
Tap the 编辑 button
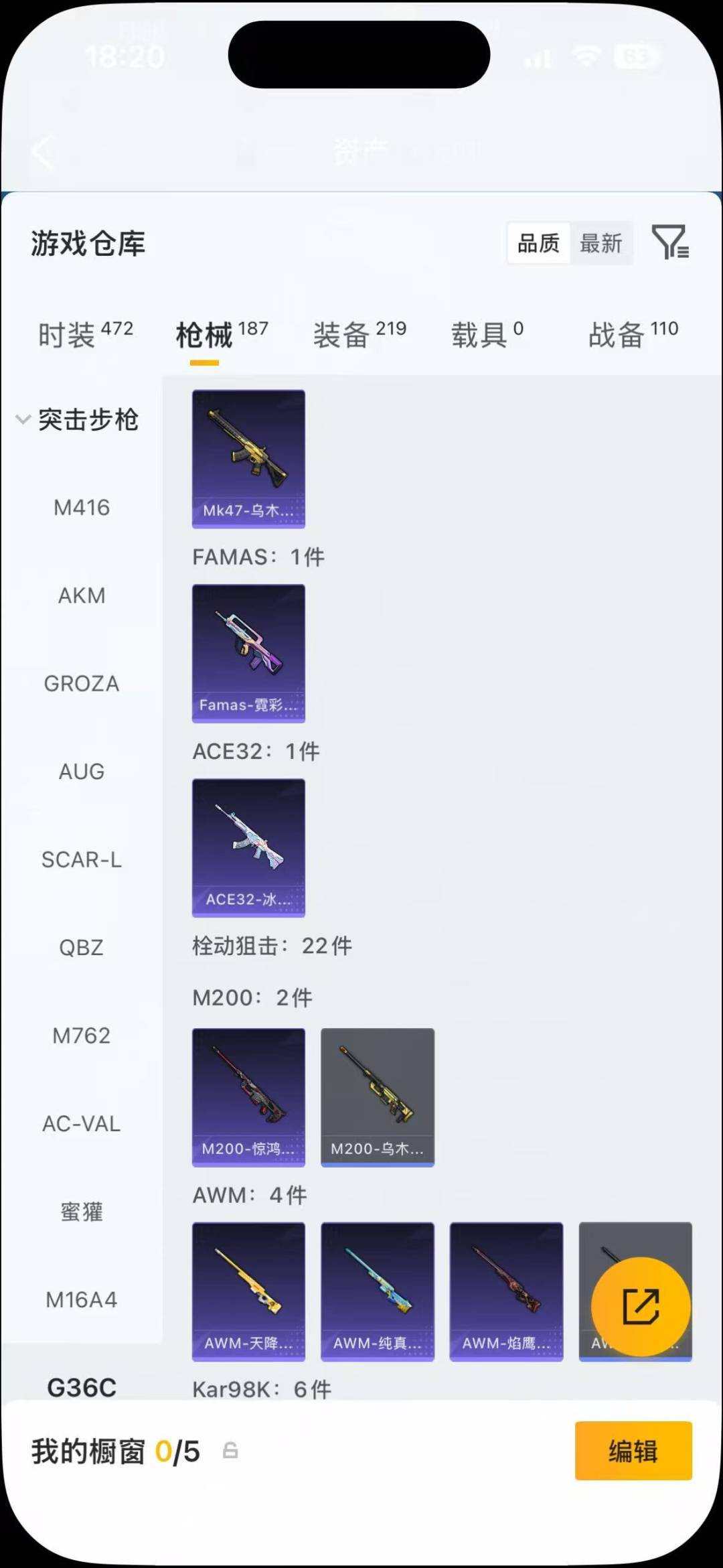coord(633,1451)
